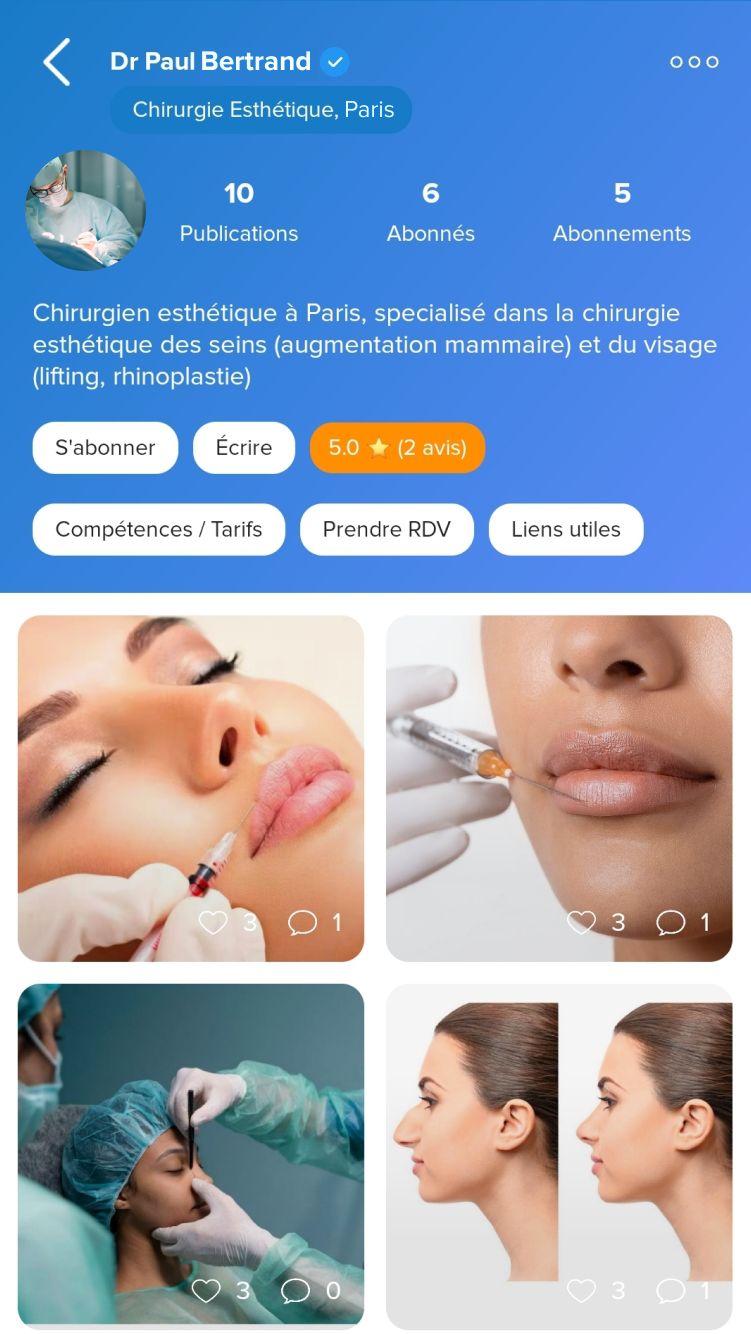Go back using the arrow icon
751x1334 pixels.
[x=57, y=62]
